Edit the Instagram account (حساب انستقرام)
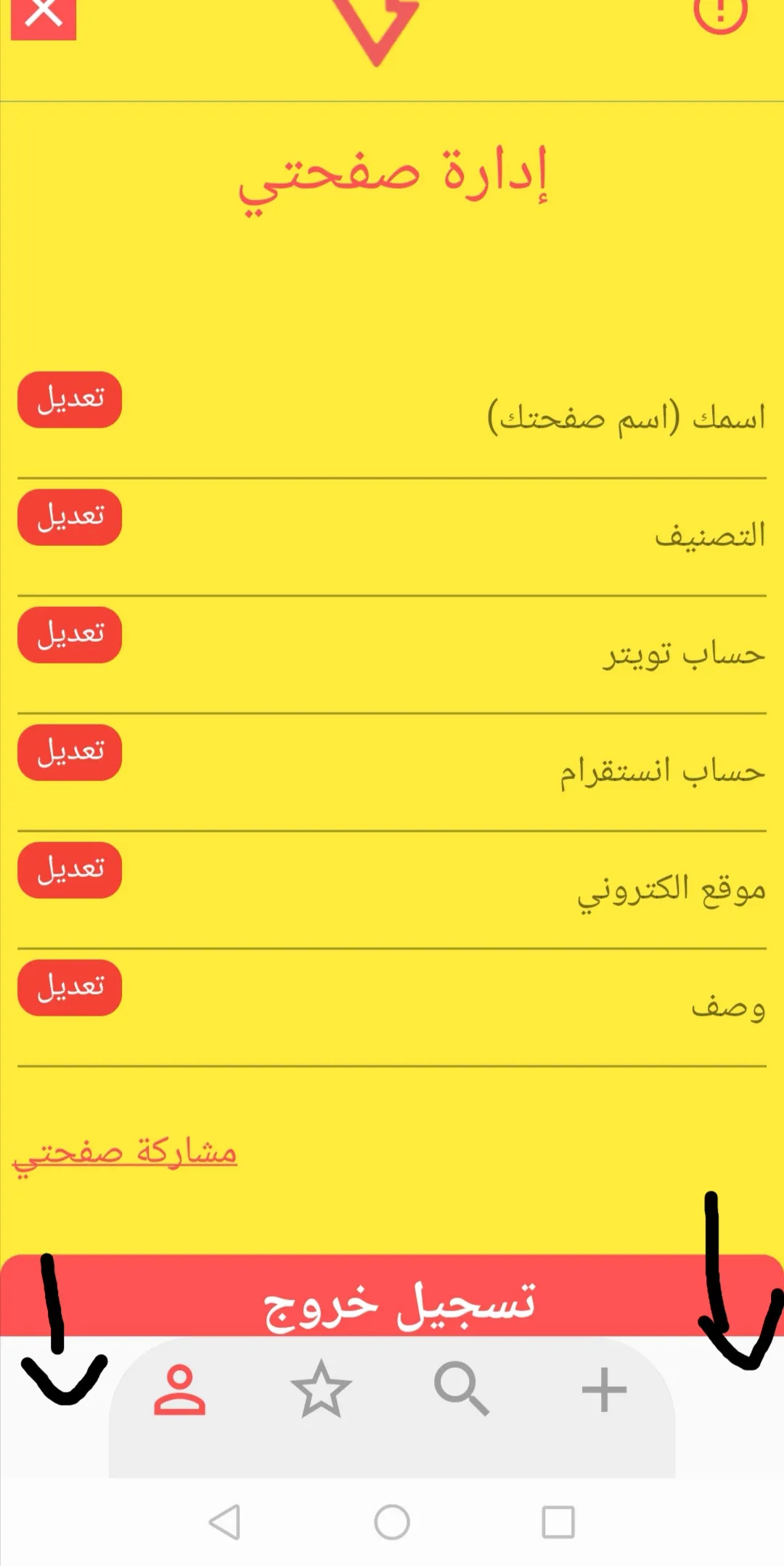 [x=70, y=753]
